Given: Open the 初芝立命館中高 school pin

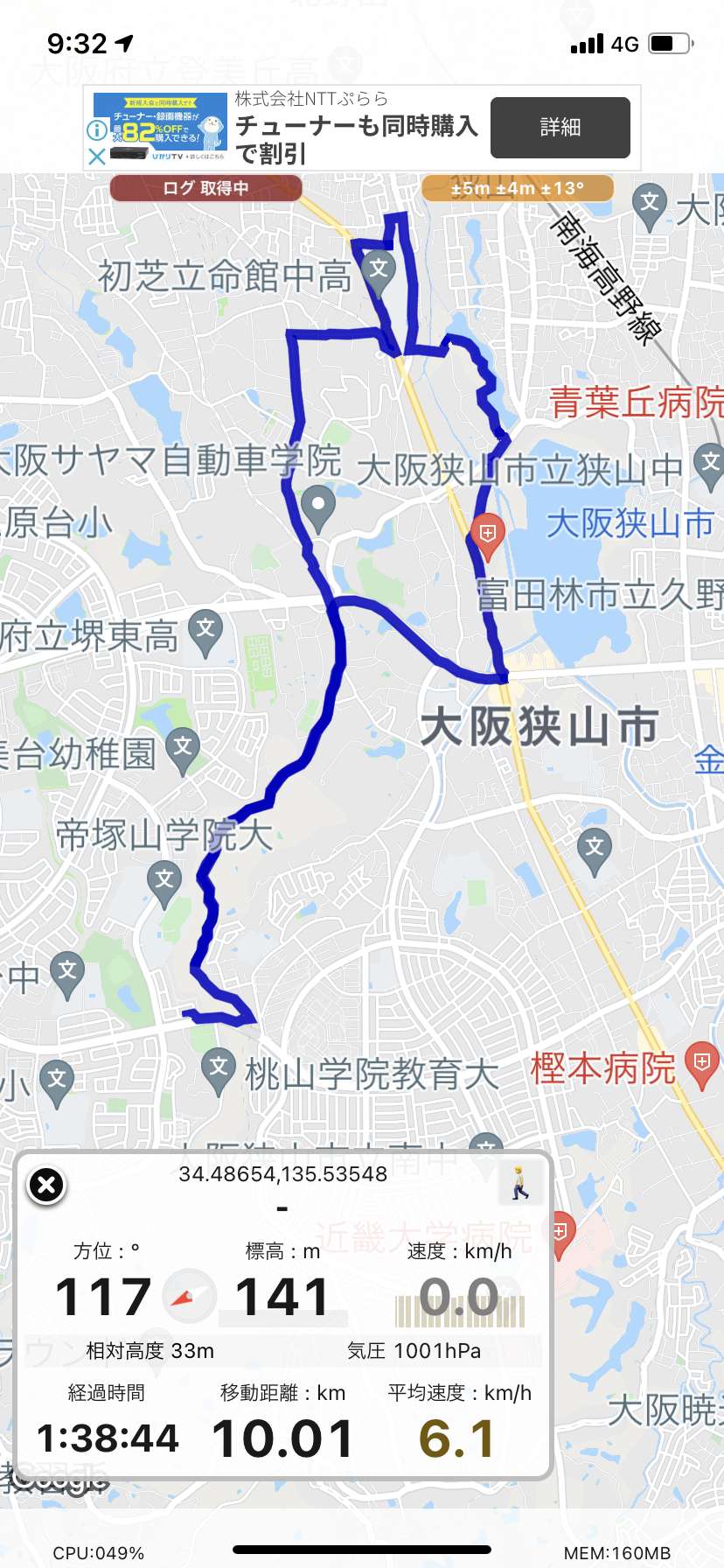Looking at the screenshot, I should [x=379, y=269].
